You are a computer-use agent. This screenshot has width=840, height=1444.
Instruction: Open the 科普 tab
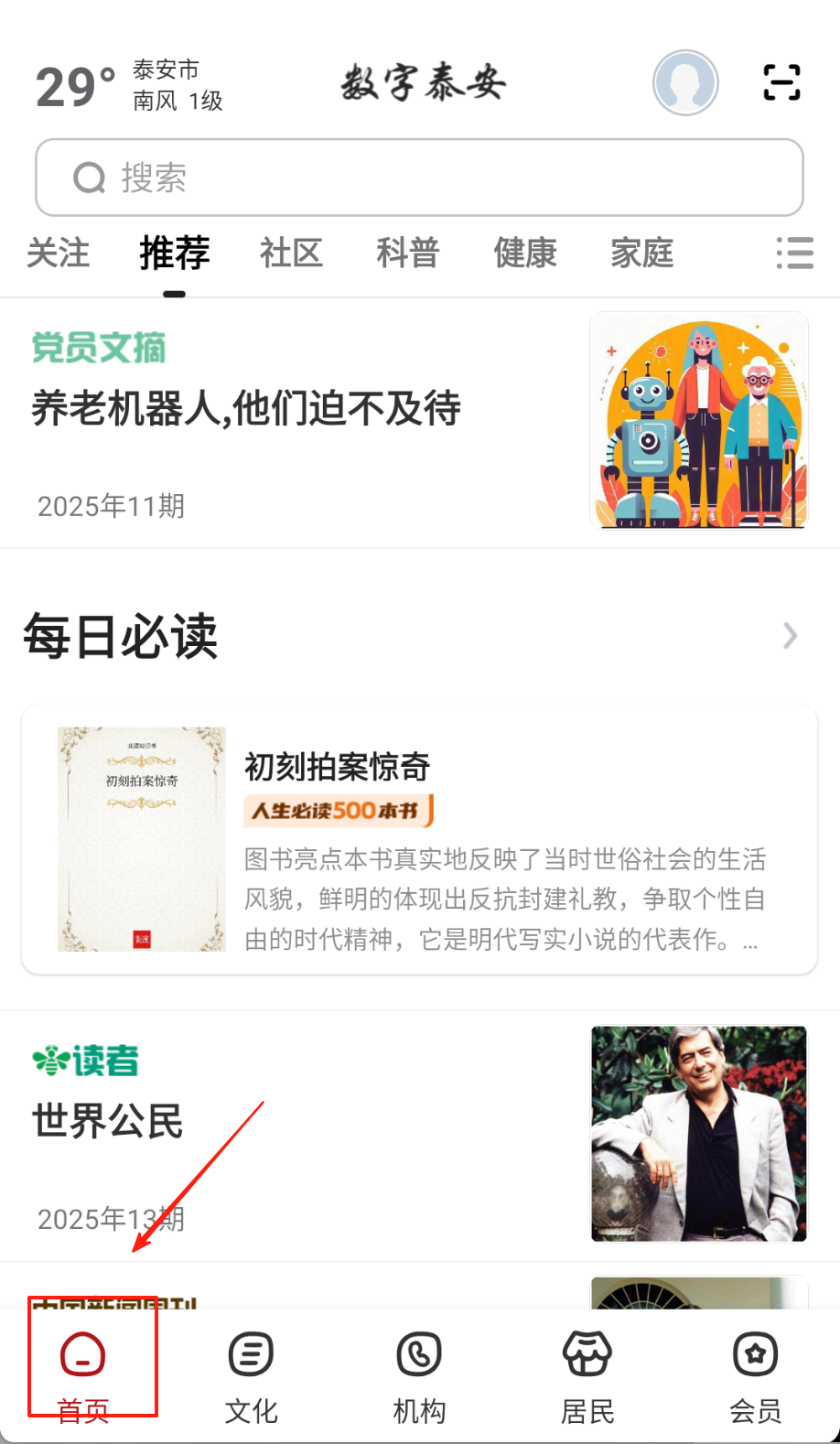(x=408, y=253)
